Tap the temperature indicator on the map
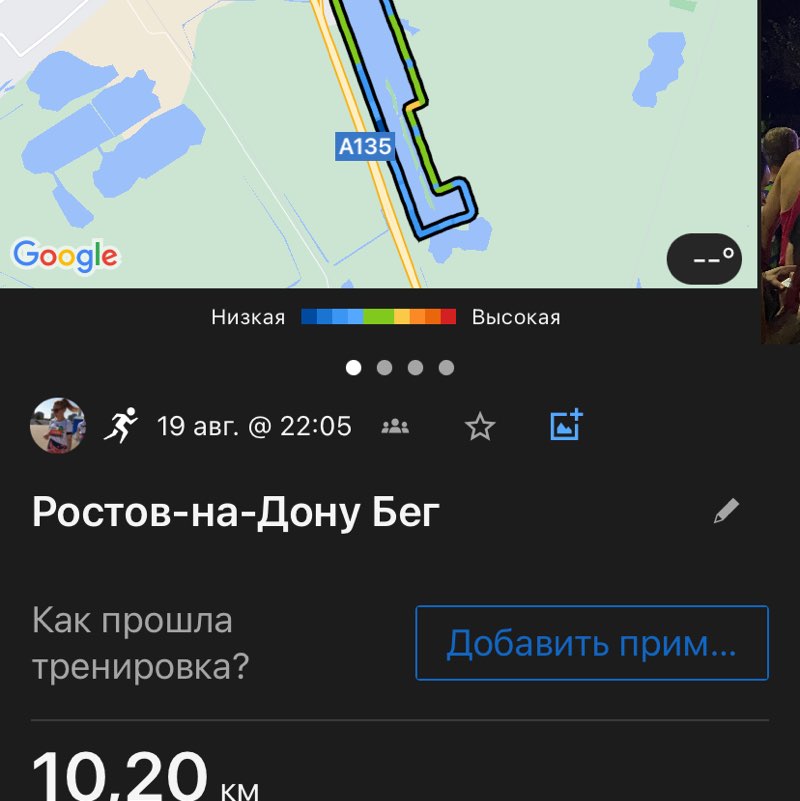Viewport: 800px width, 801px height. [x=704, y=258]
